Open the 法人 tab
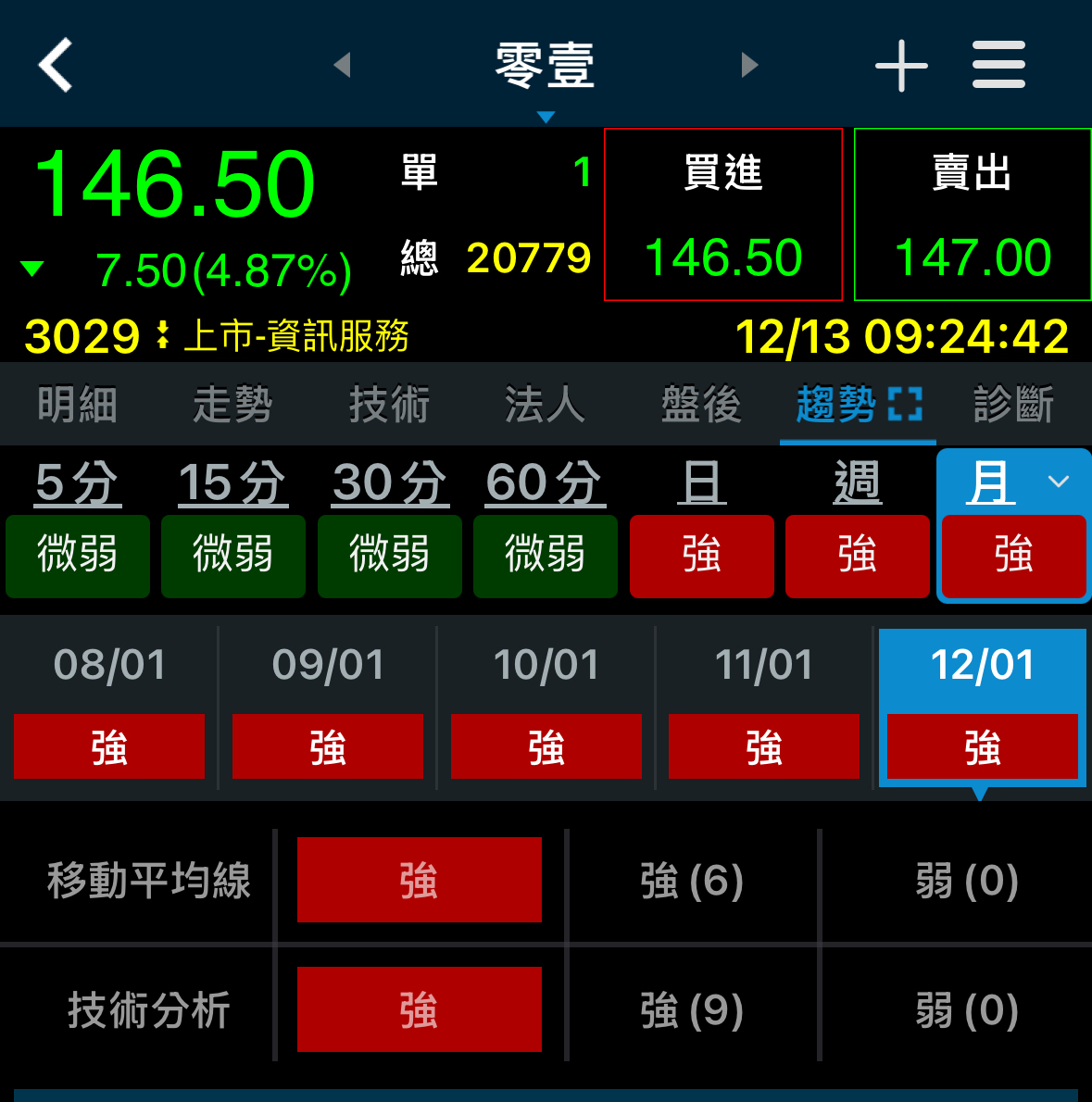 click(x=545, y=405)
